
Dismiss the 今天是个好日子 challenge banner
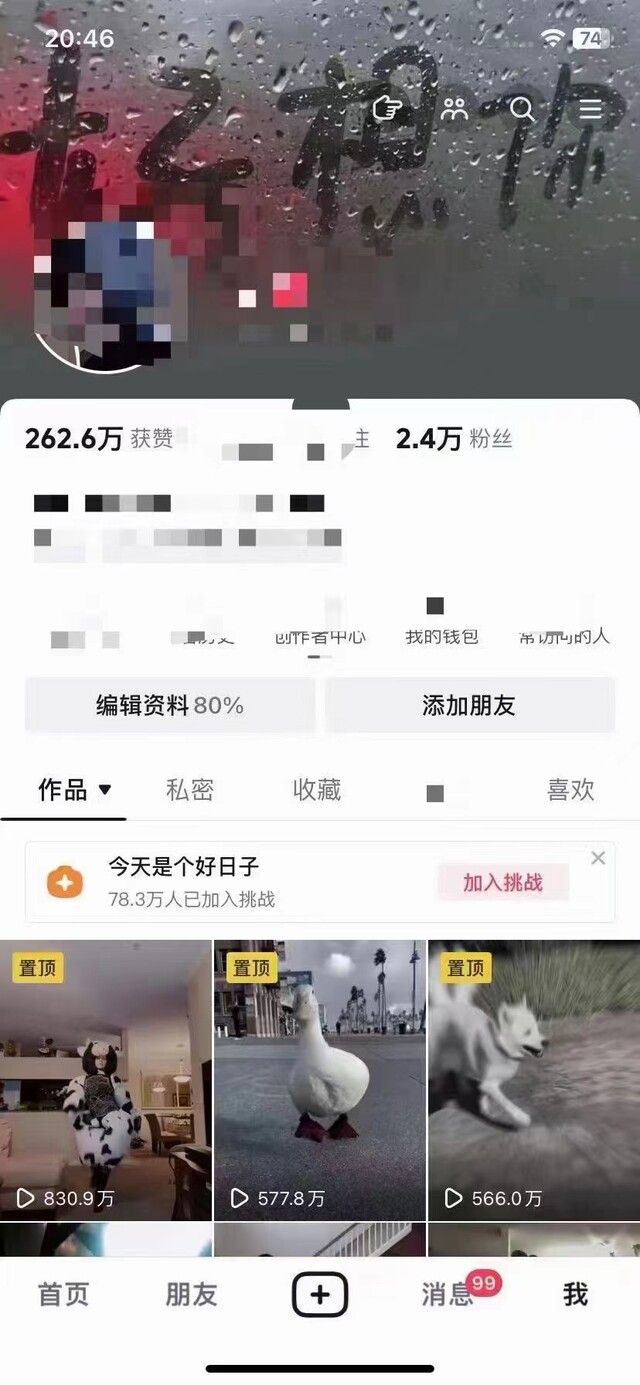click(598, 858)
